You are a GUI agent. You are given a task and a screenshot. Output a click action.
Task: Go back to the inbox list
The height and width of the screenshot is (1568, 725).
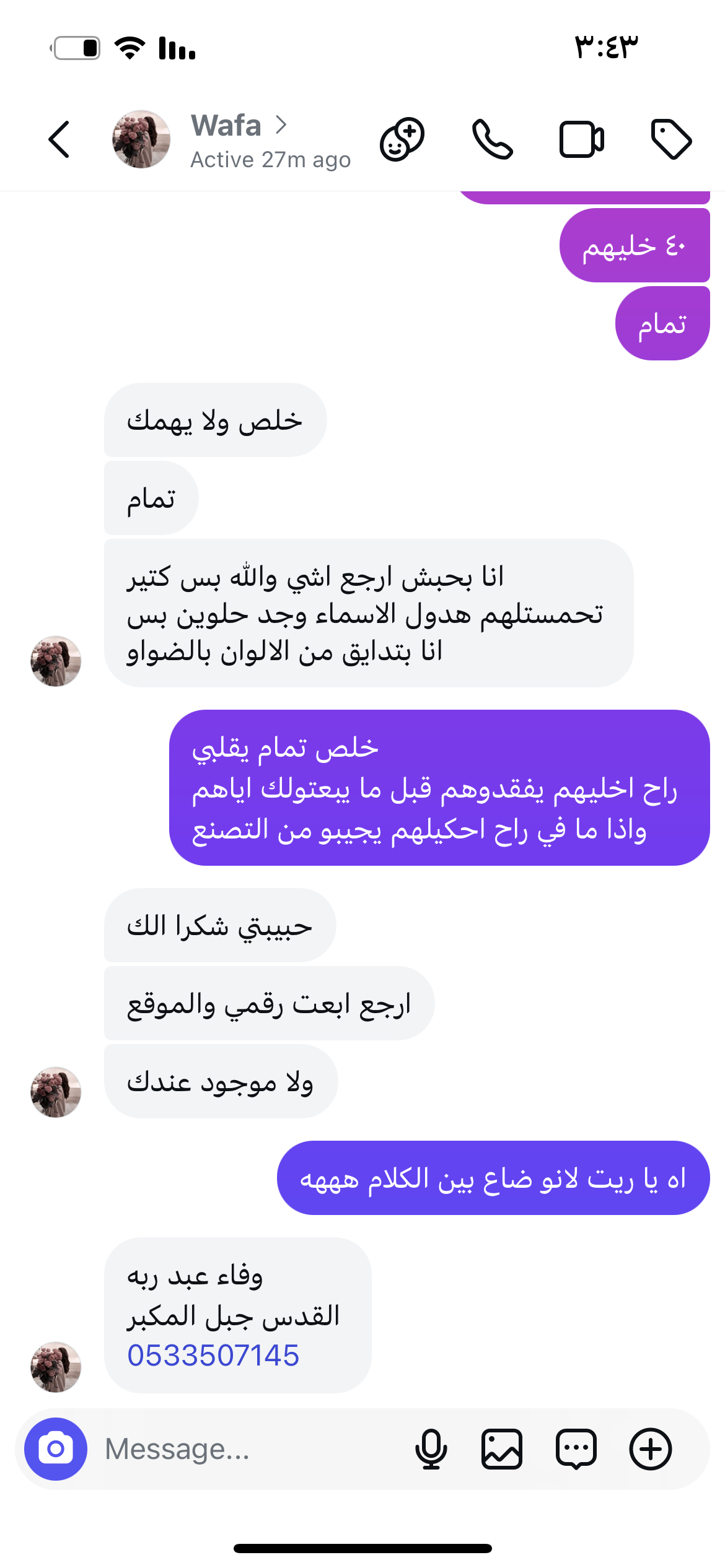coord(59,139)
